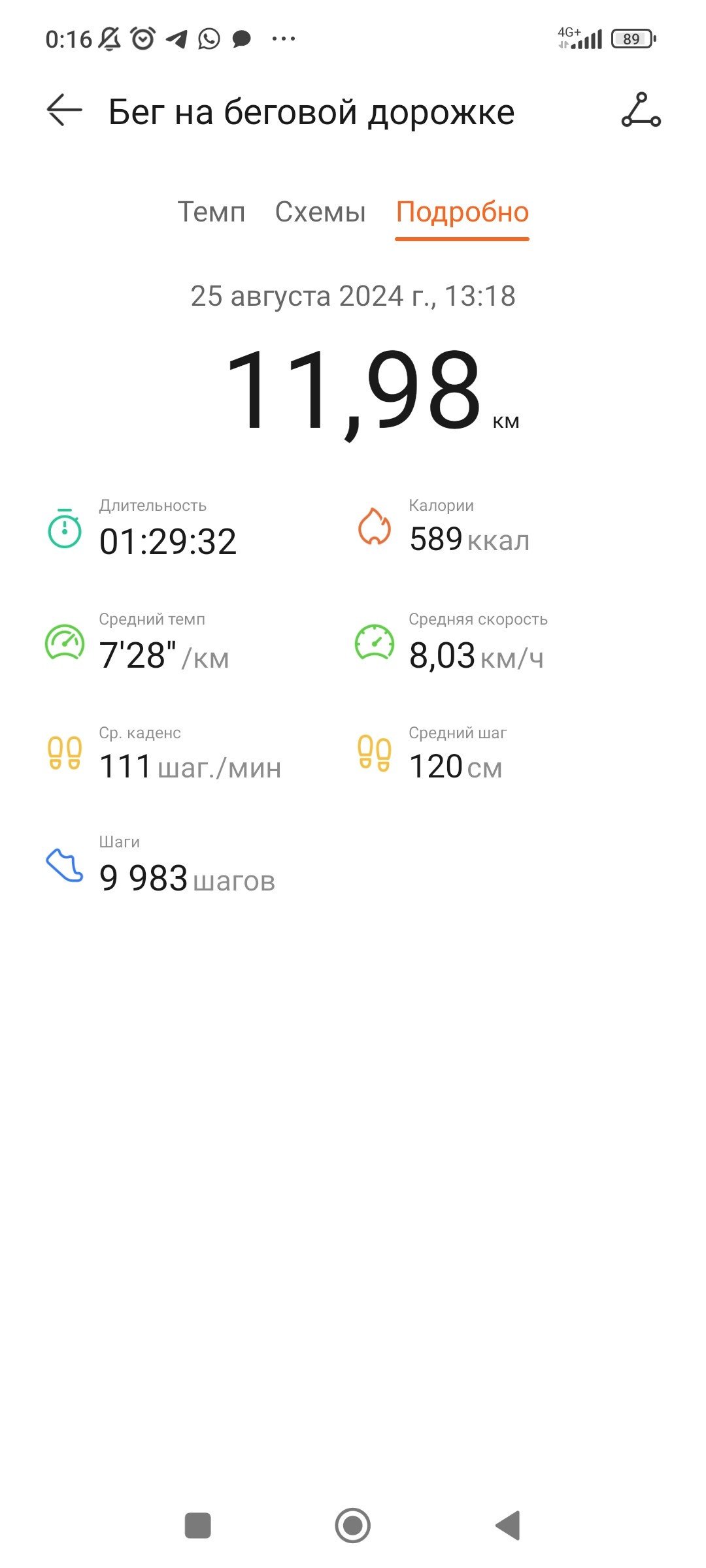Image resolution: width=706 pixels, height=1568 pixels.
Task: Open recent apps with the square button
Action: 198,1526
